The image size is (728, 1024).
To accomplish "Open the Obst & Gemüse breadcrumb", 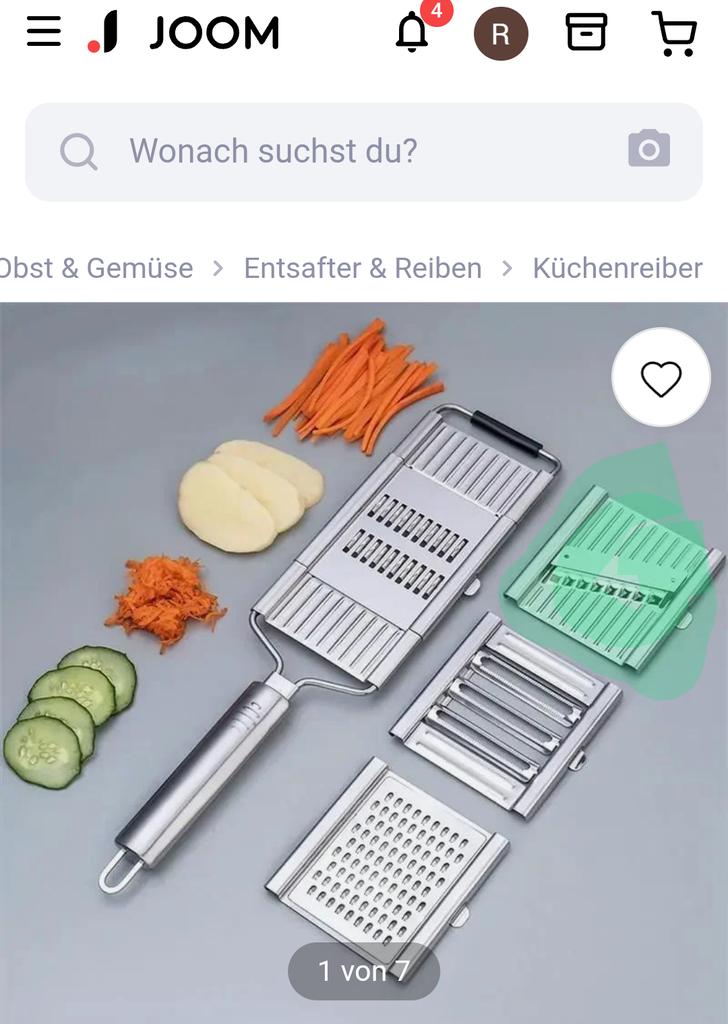I will [96, 268].
